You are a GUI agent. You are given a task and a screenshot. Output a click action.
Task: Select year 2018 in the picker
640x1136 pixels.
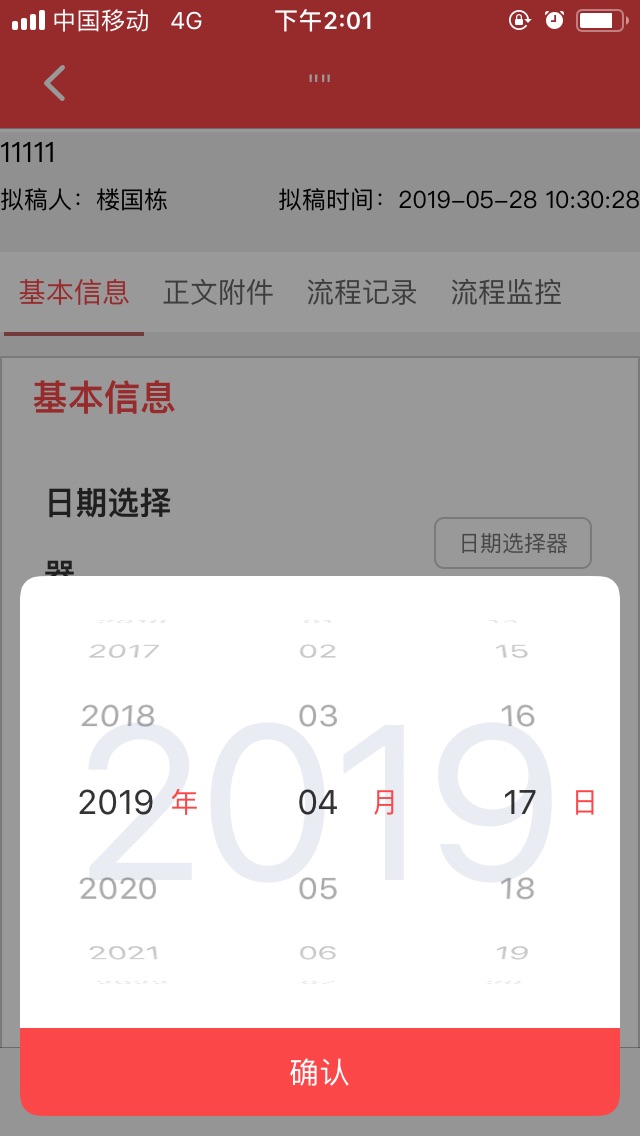pyautogui.click(x=118, y=716)
